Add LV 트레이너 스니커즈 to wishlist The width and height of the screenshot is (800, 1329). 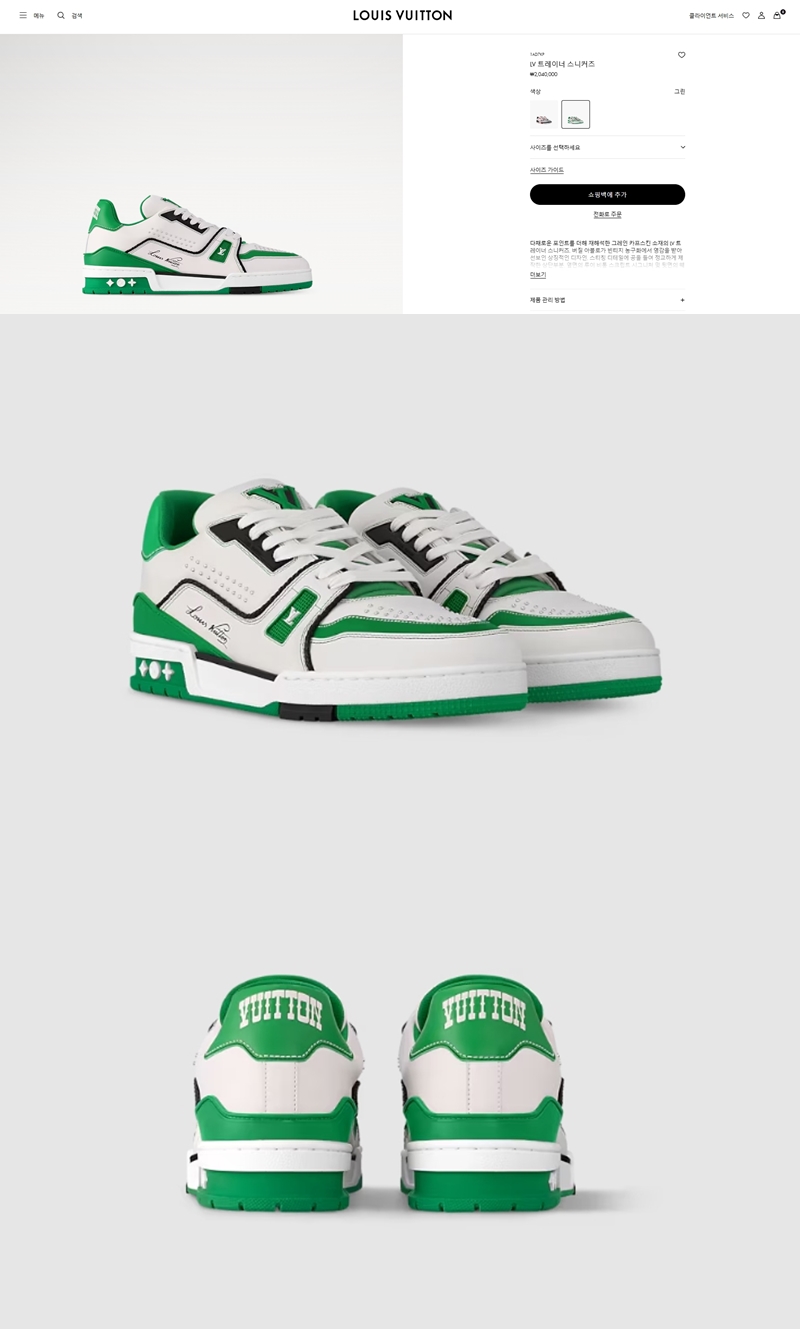[682, 55]
